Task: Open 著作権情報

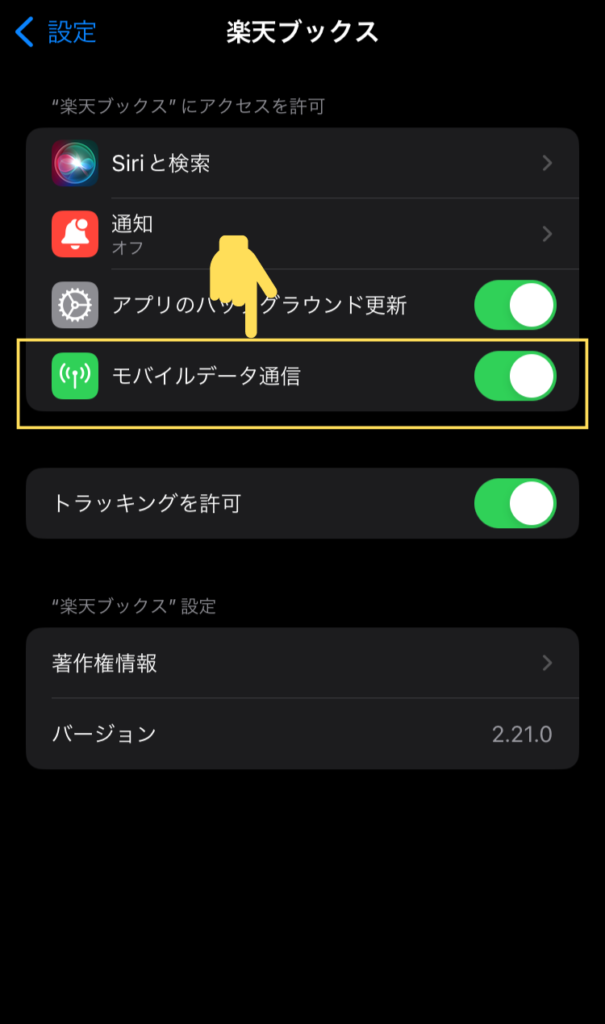Action: [x=302, y=663]
